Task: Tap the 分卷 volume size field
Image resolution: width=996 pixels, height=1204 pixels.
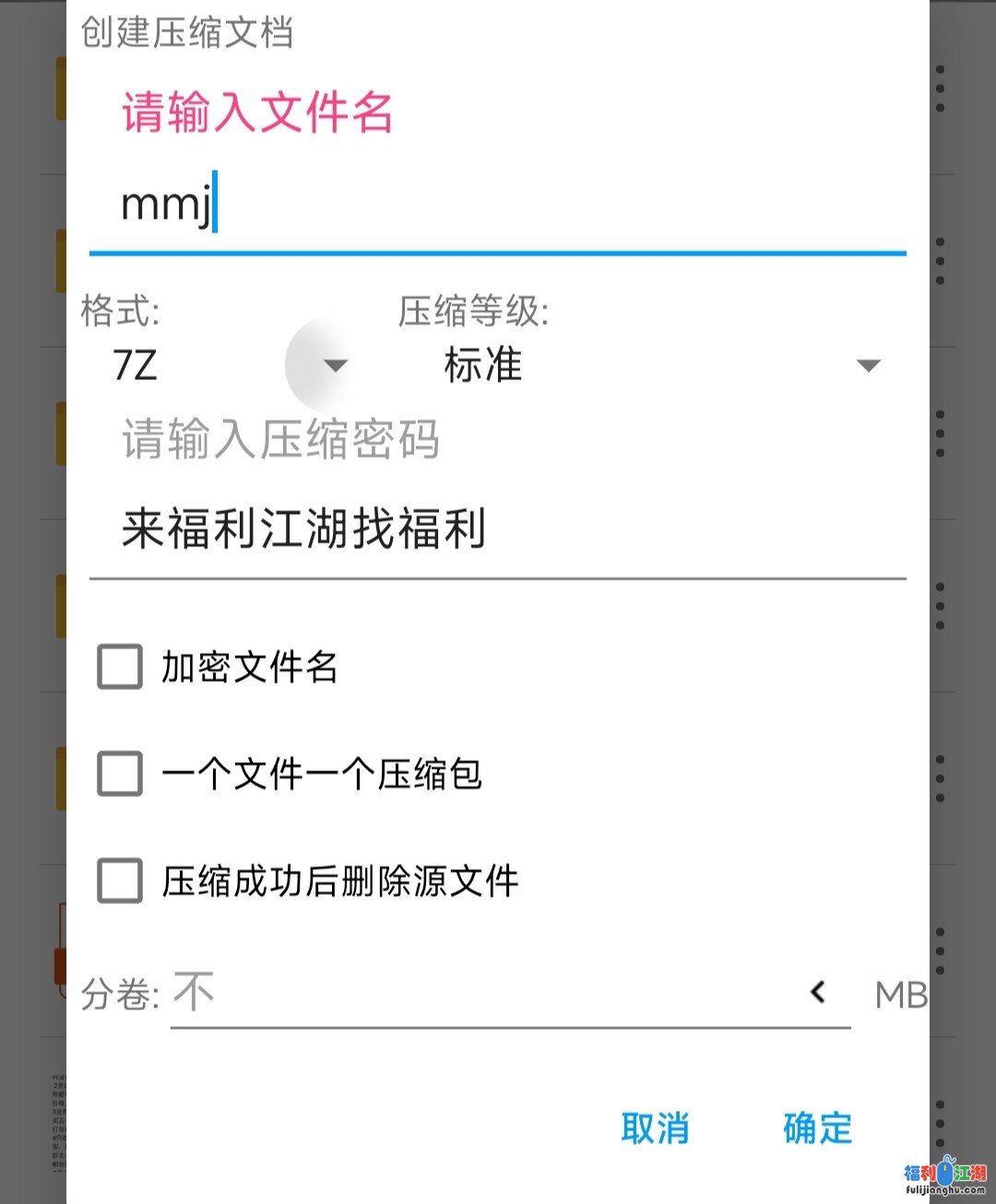Action: [480, 994]
